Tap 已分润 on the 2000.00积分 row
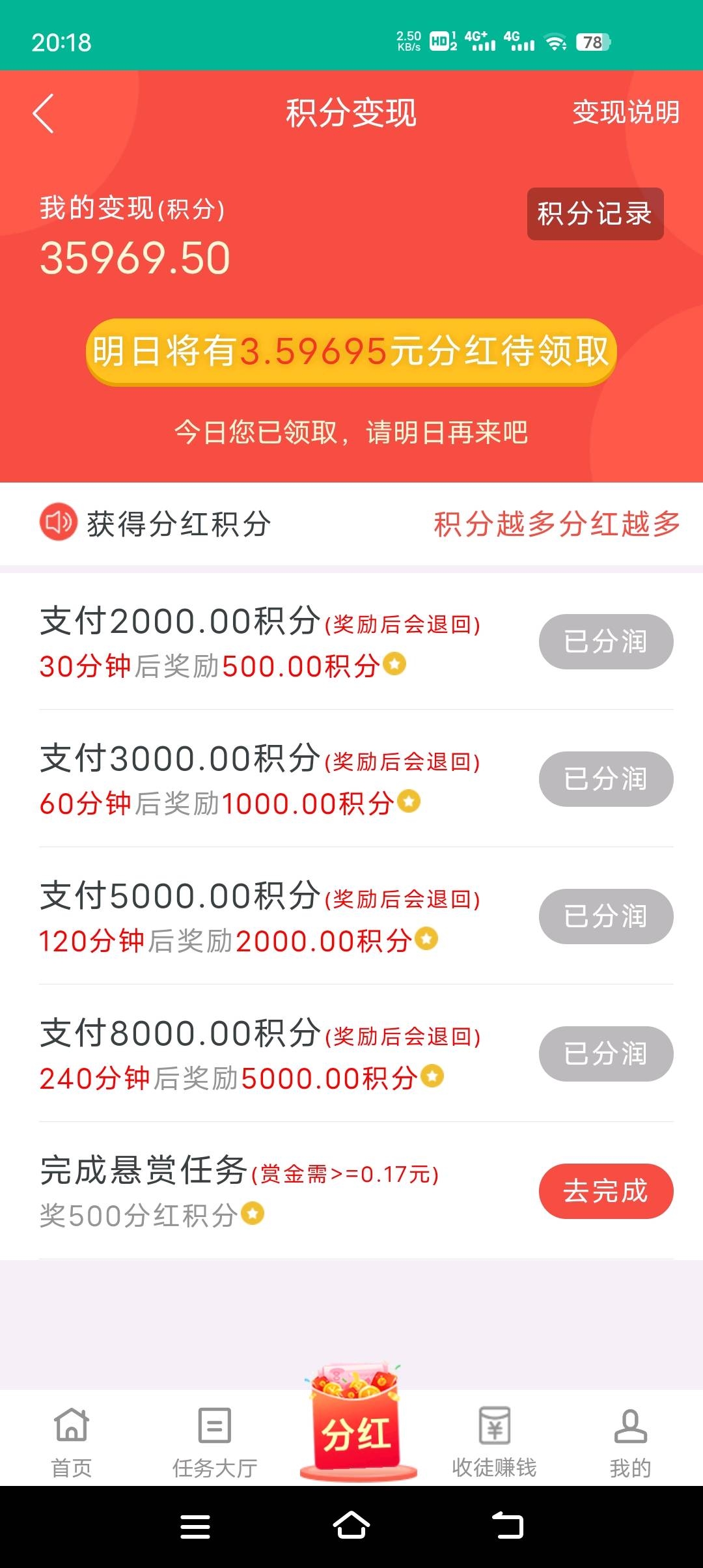This screenshot has height=1568, width=703. [605, 642]
